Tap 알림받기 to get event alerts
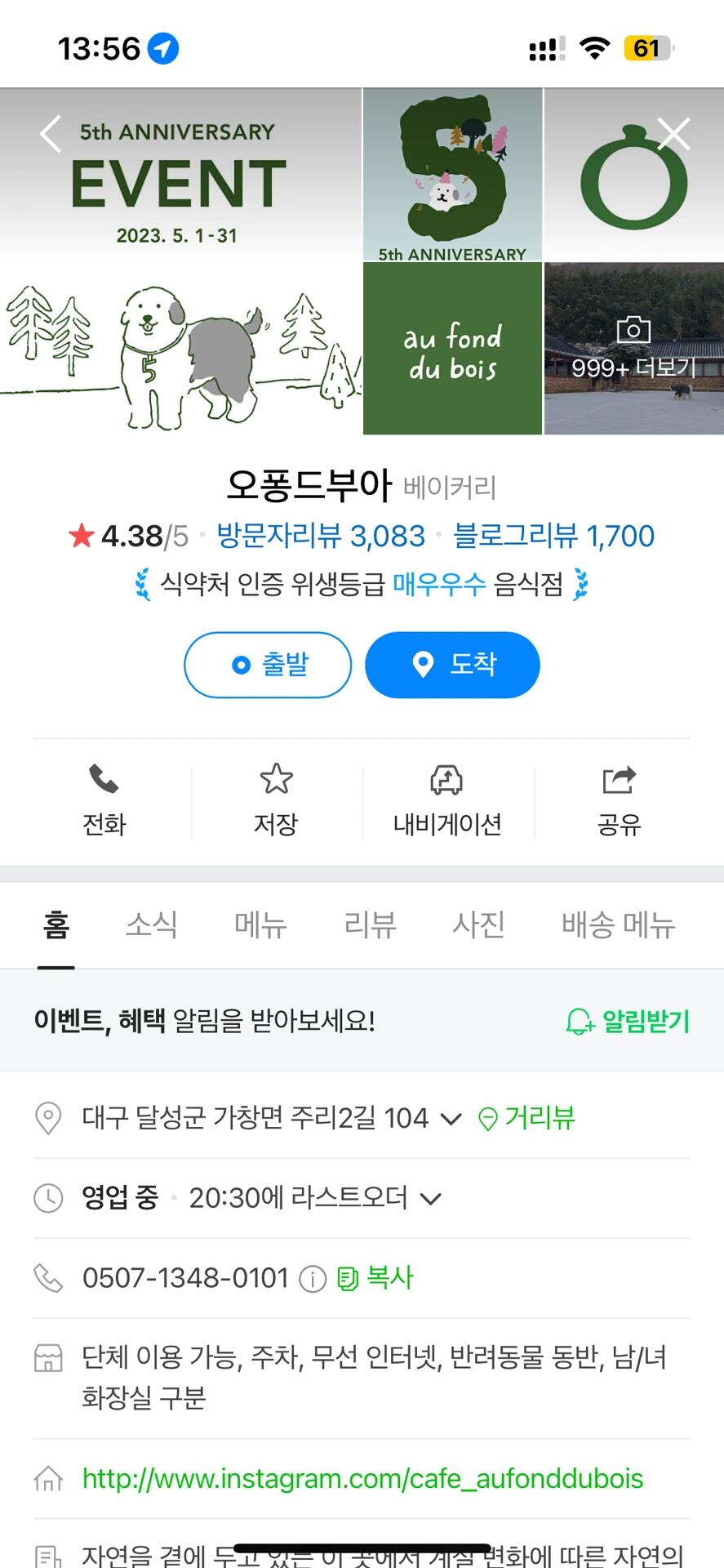 (x=628, y=1021)
